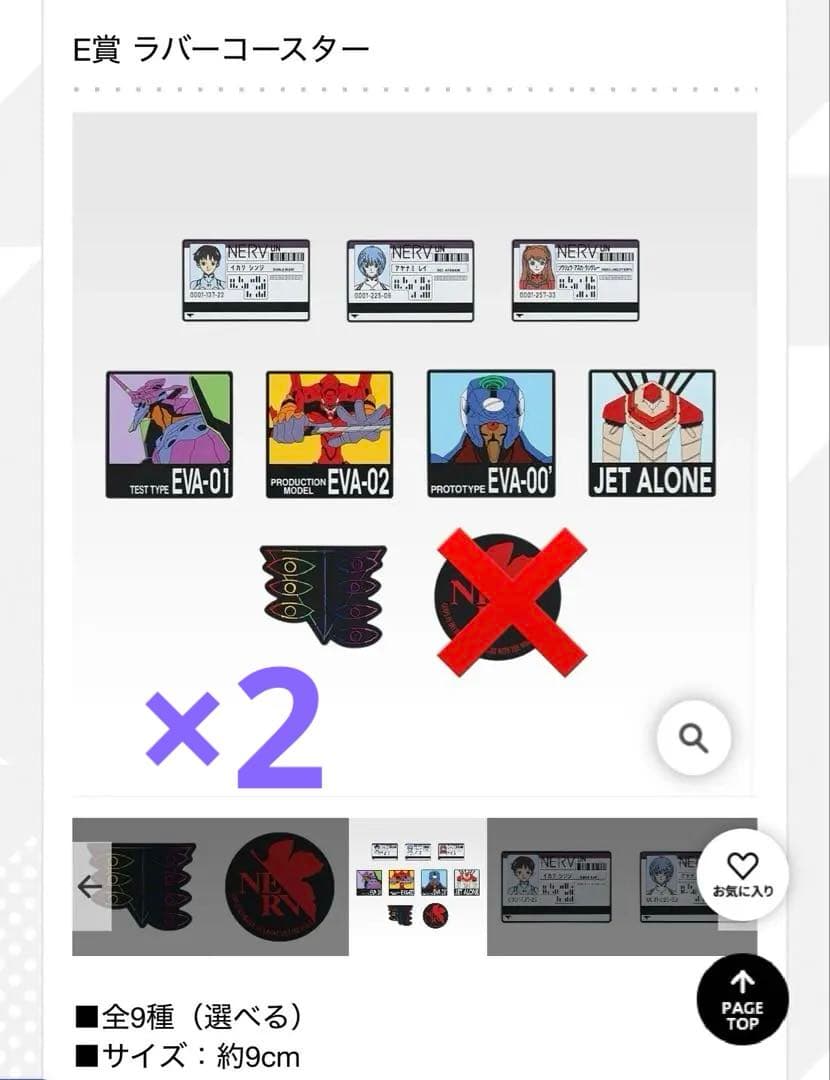Jump back up with PAGE TOP

742,1000
